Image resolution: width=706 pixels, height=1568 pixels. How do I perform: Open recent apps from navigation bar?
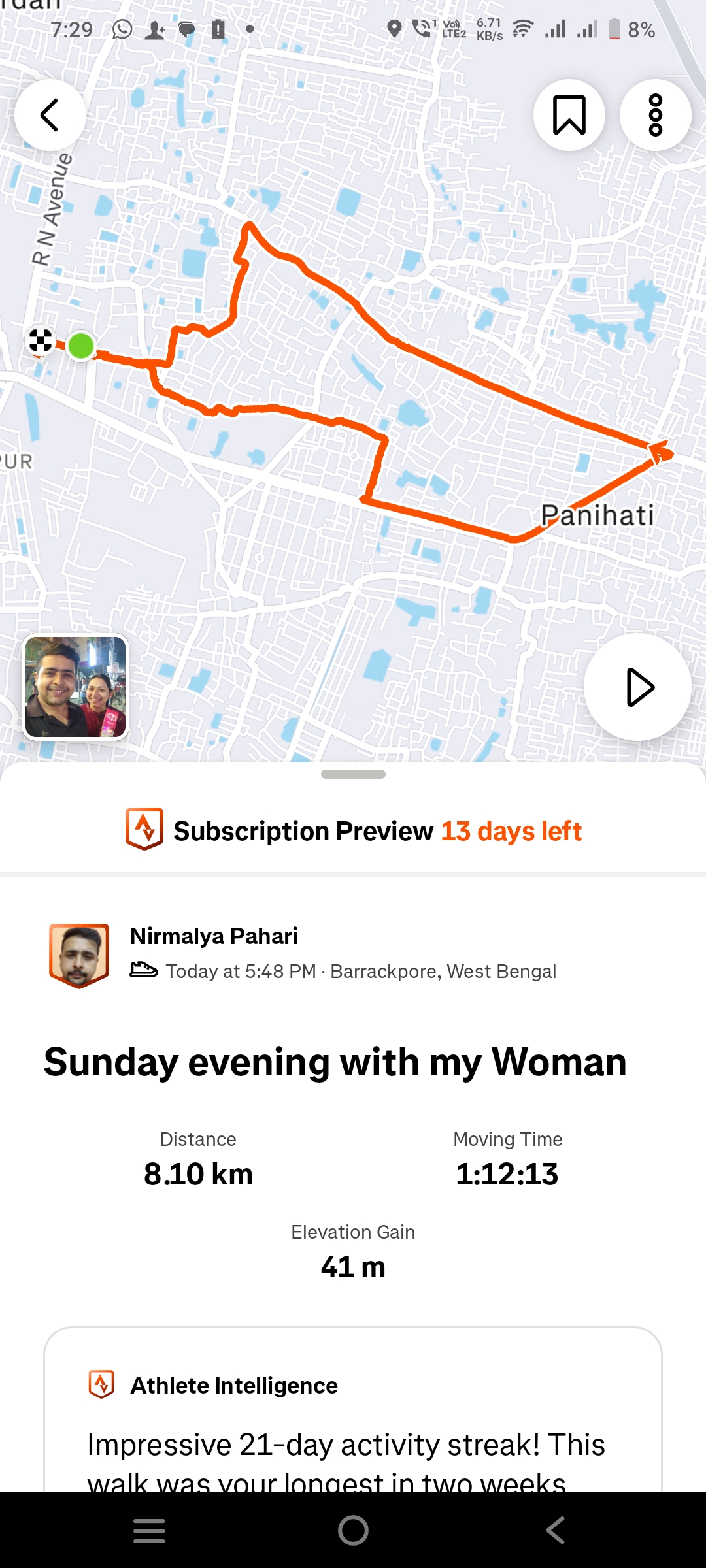pos(149,1530)
